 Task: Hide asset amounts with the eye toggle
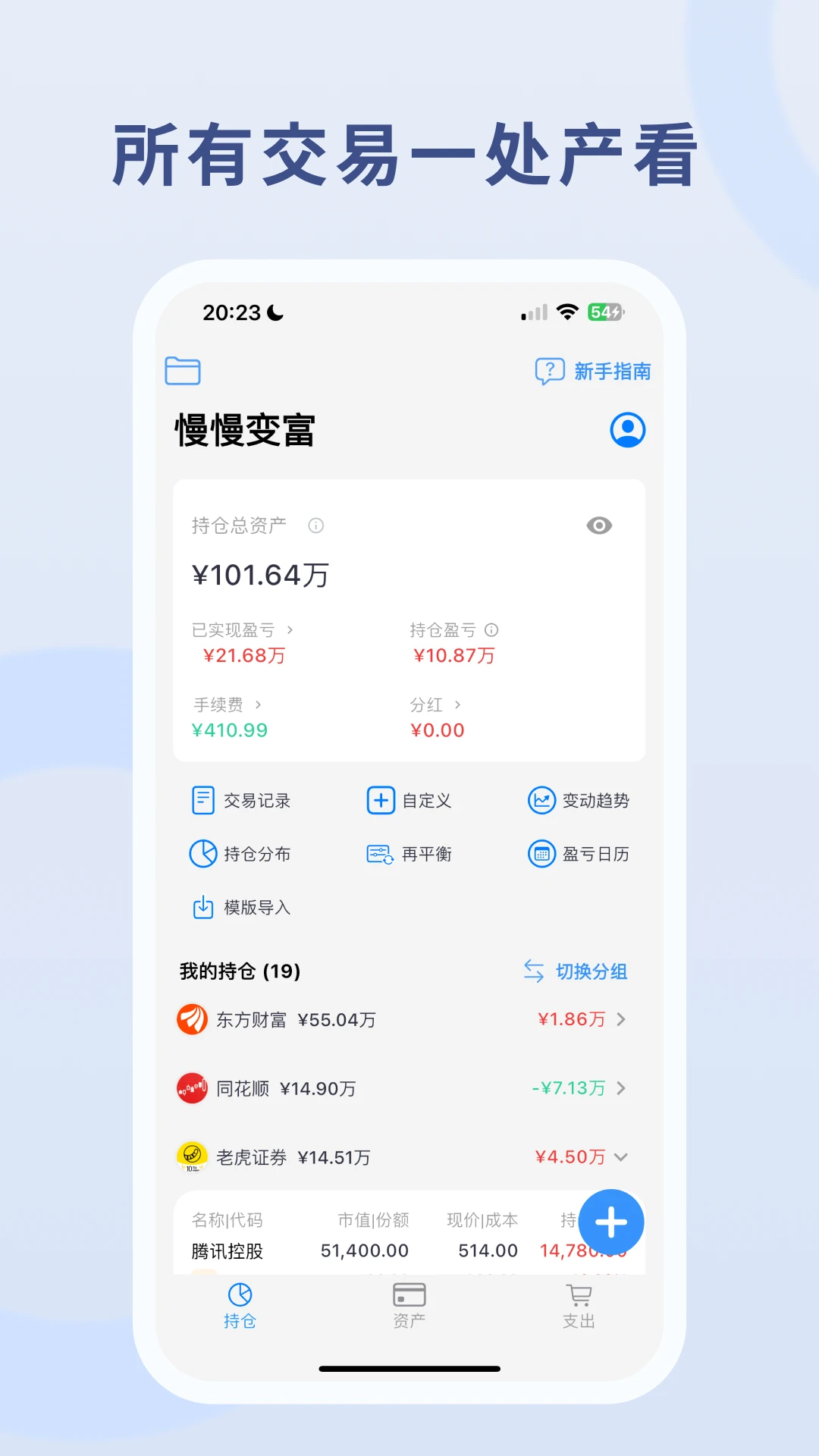(x=598, y=526)
